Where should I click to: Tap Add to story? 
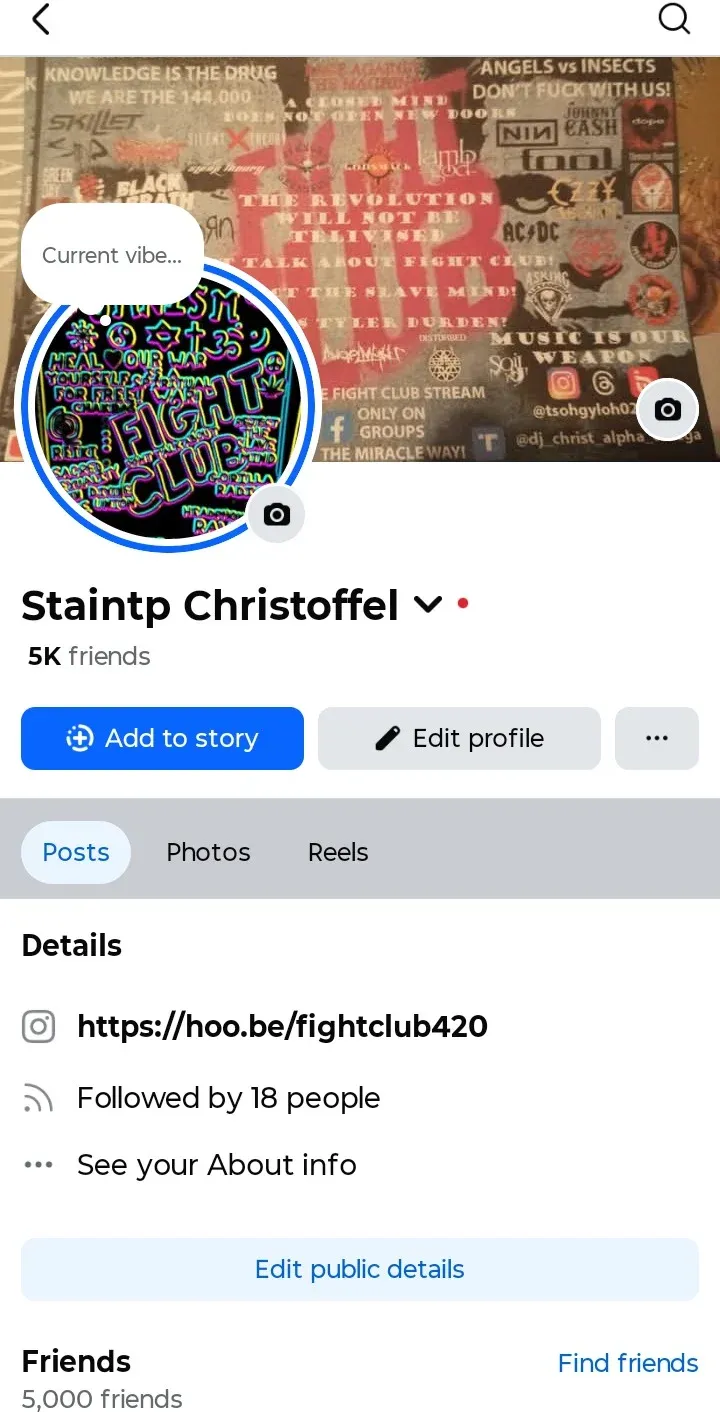(x=162, y=738)
